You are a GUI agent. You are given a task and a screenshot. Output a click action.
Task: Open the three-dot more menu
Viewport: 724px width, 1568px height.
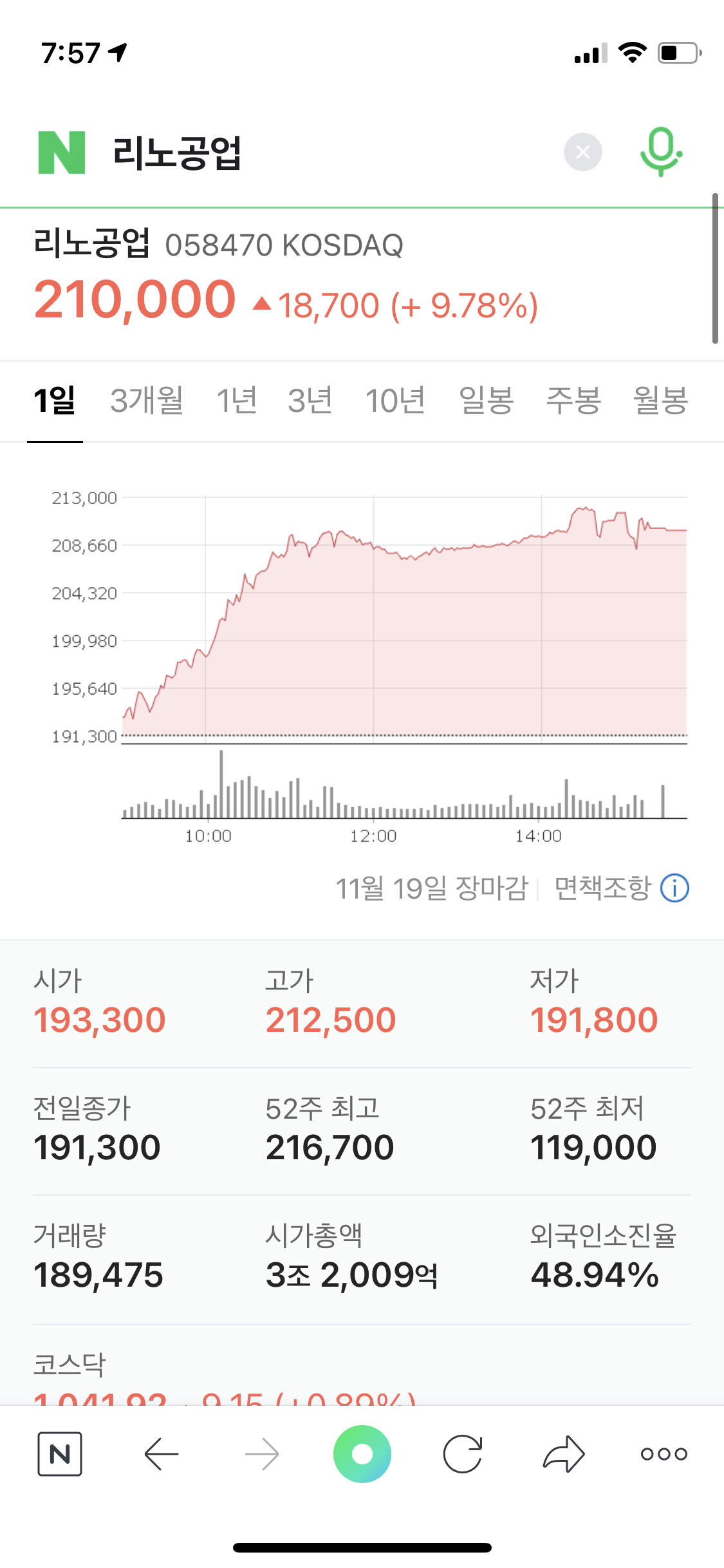[664, 1453]
